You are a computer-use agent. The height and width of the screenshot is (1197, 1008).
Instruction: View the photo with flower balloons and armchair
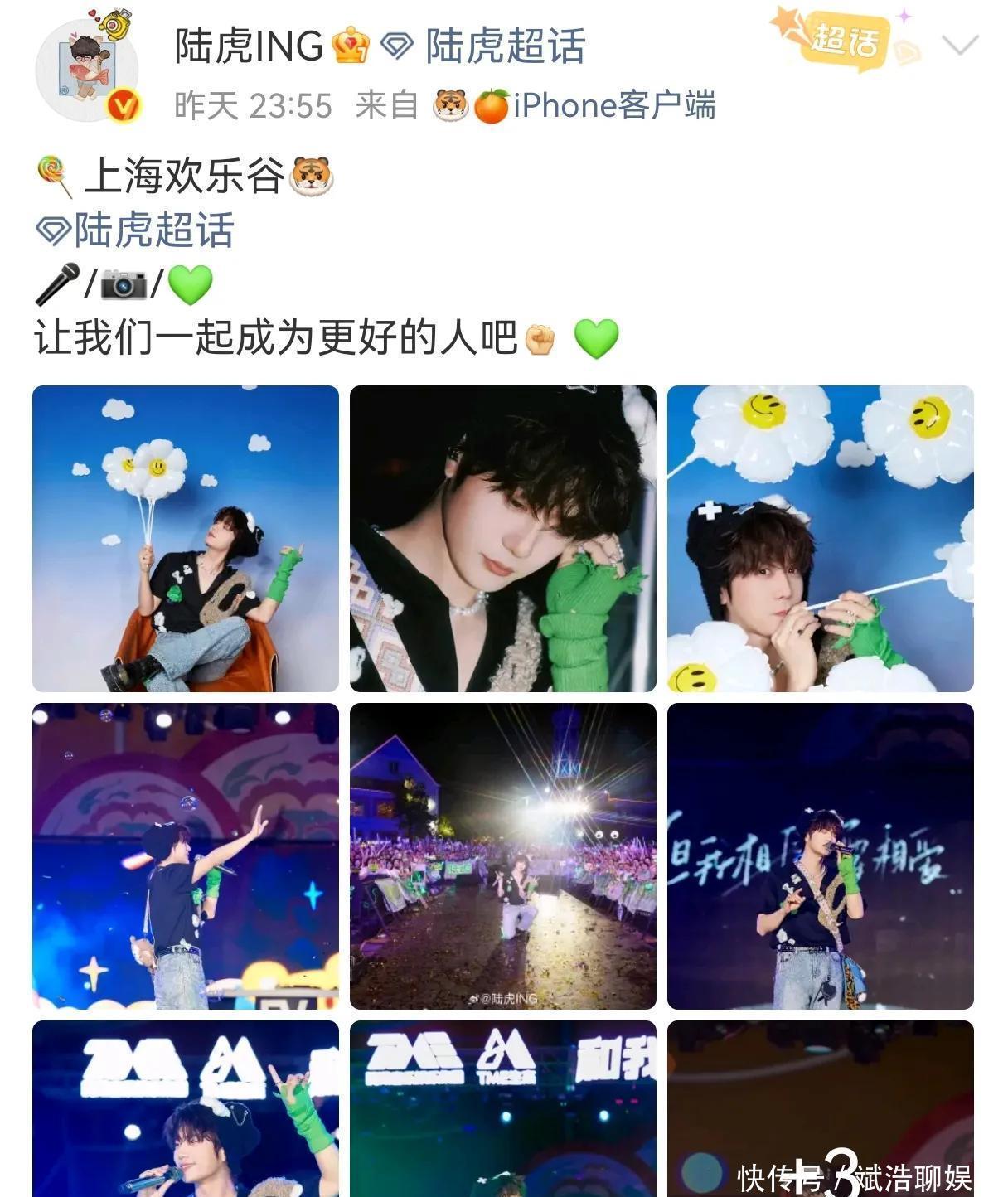point(186,539)
